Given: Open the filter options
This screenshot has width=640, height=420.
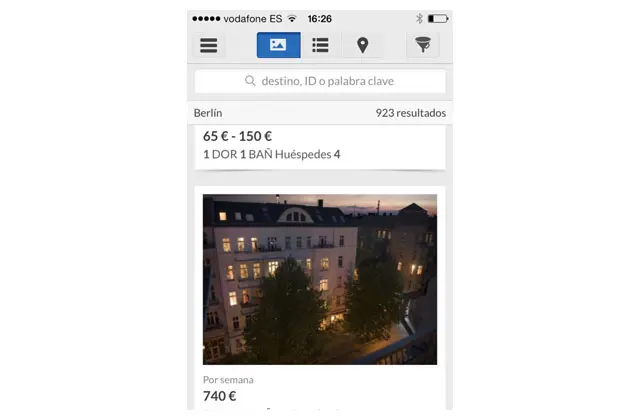Looking at the screenshot, I should (422, 45).
